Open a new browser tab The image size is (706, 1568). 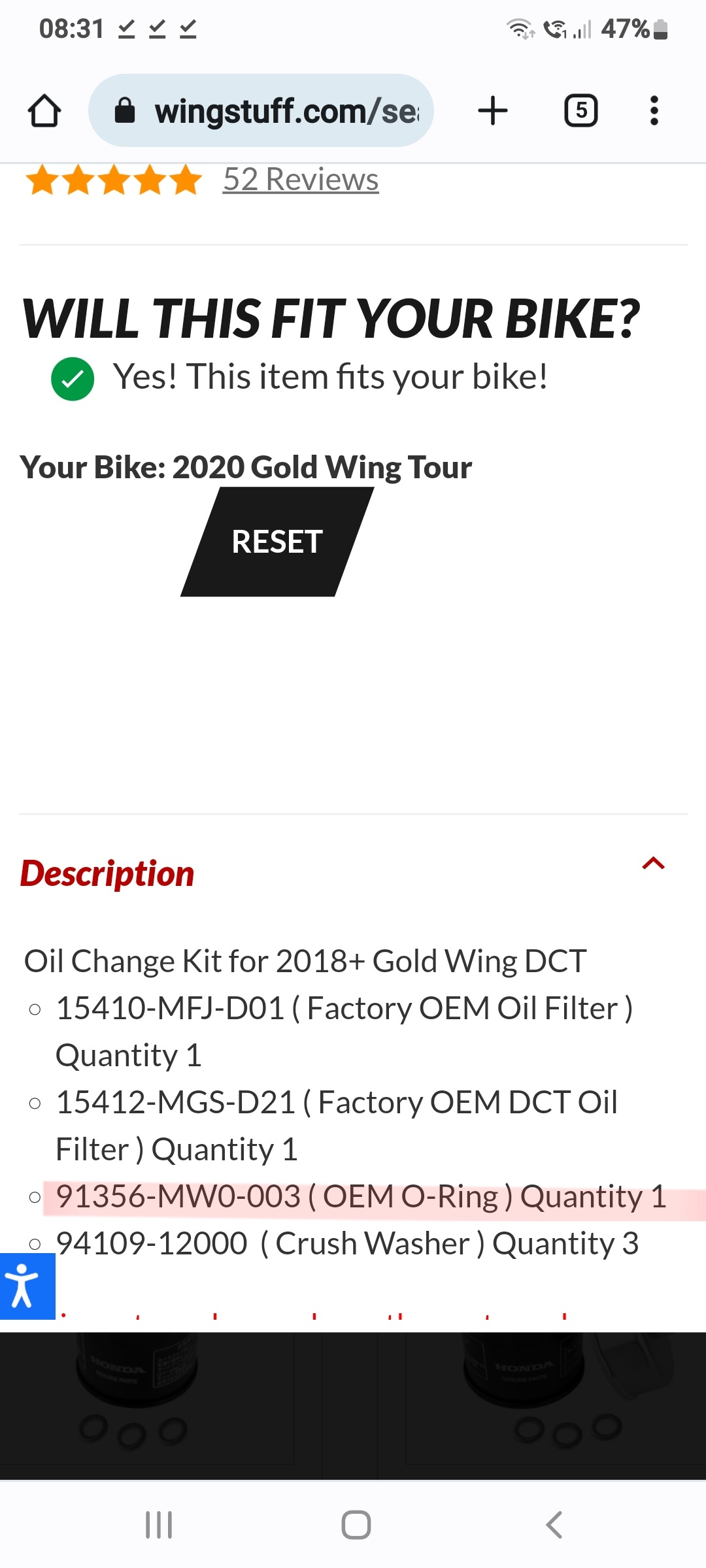pos(493,110)
